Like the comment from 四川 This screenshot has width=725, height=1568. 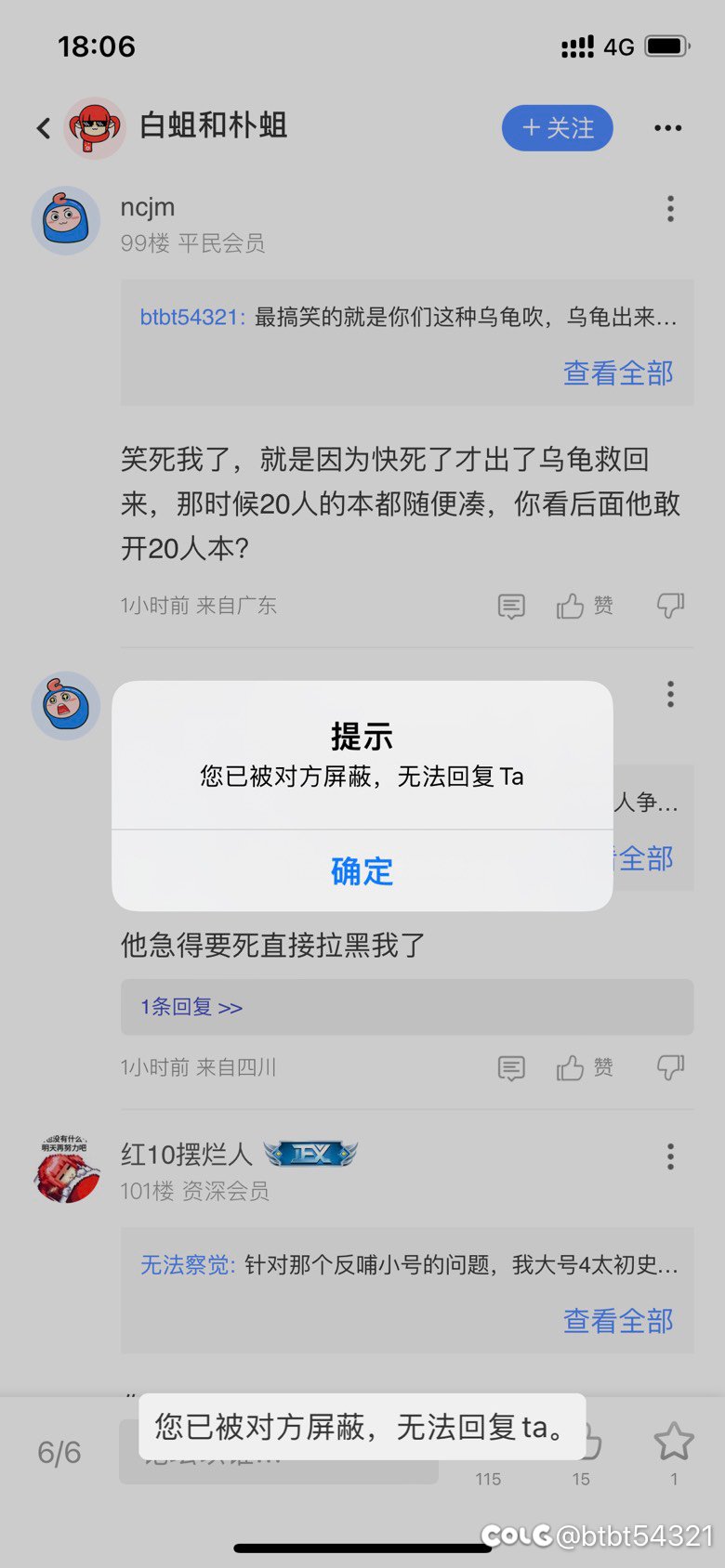[584, 1068]
